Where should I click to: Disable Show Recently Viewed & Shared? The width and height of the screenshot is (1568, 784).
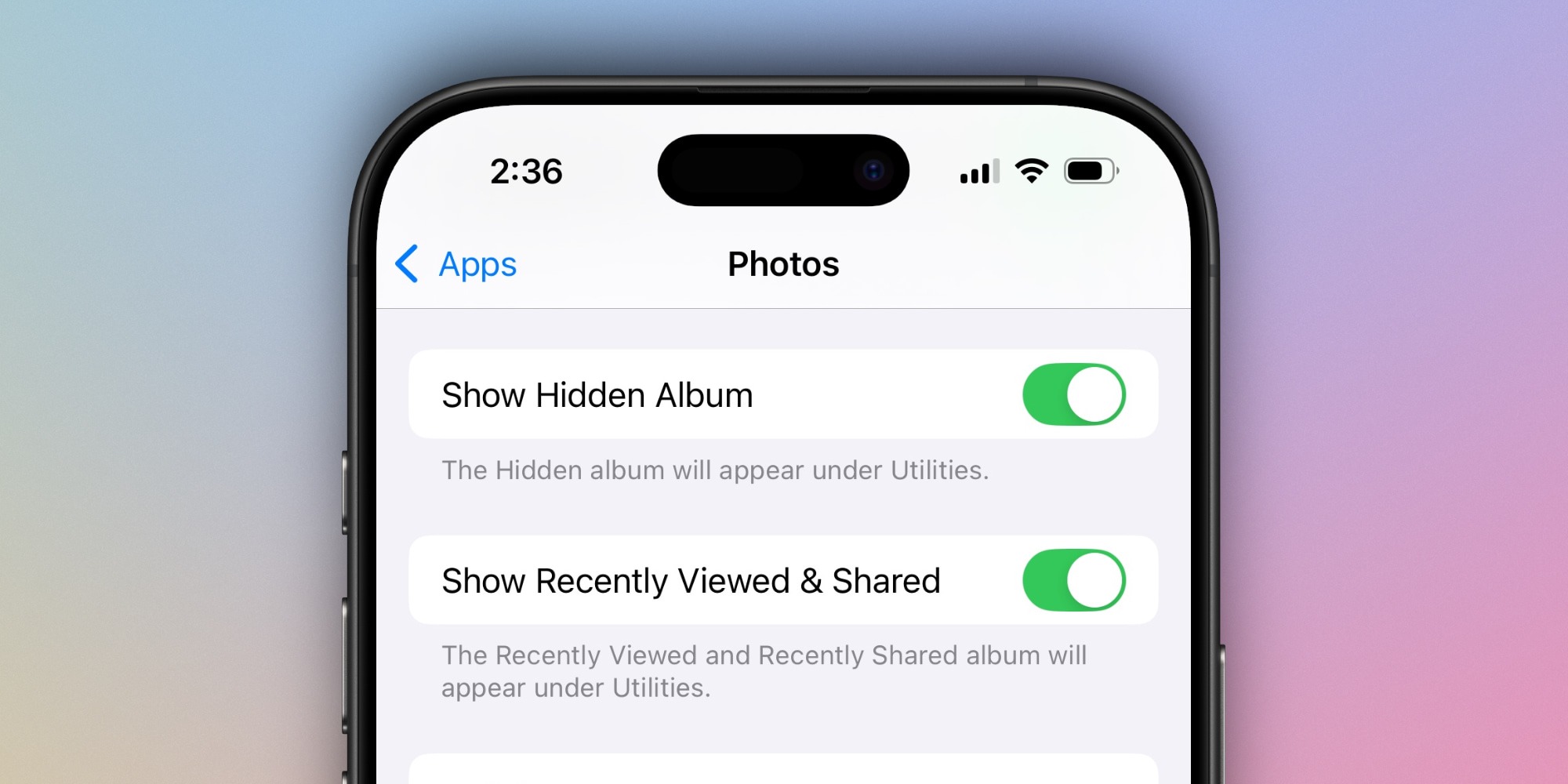click(x=1073, y=580)
